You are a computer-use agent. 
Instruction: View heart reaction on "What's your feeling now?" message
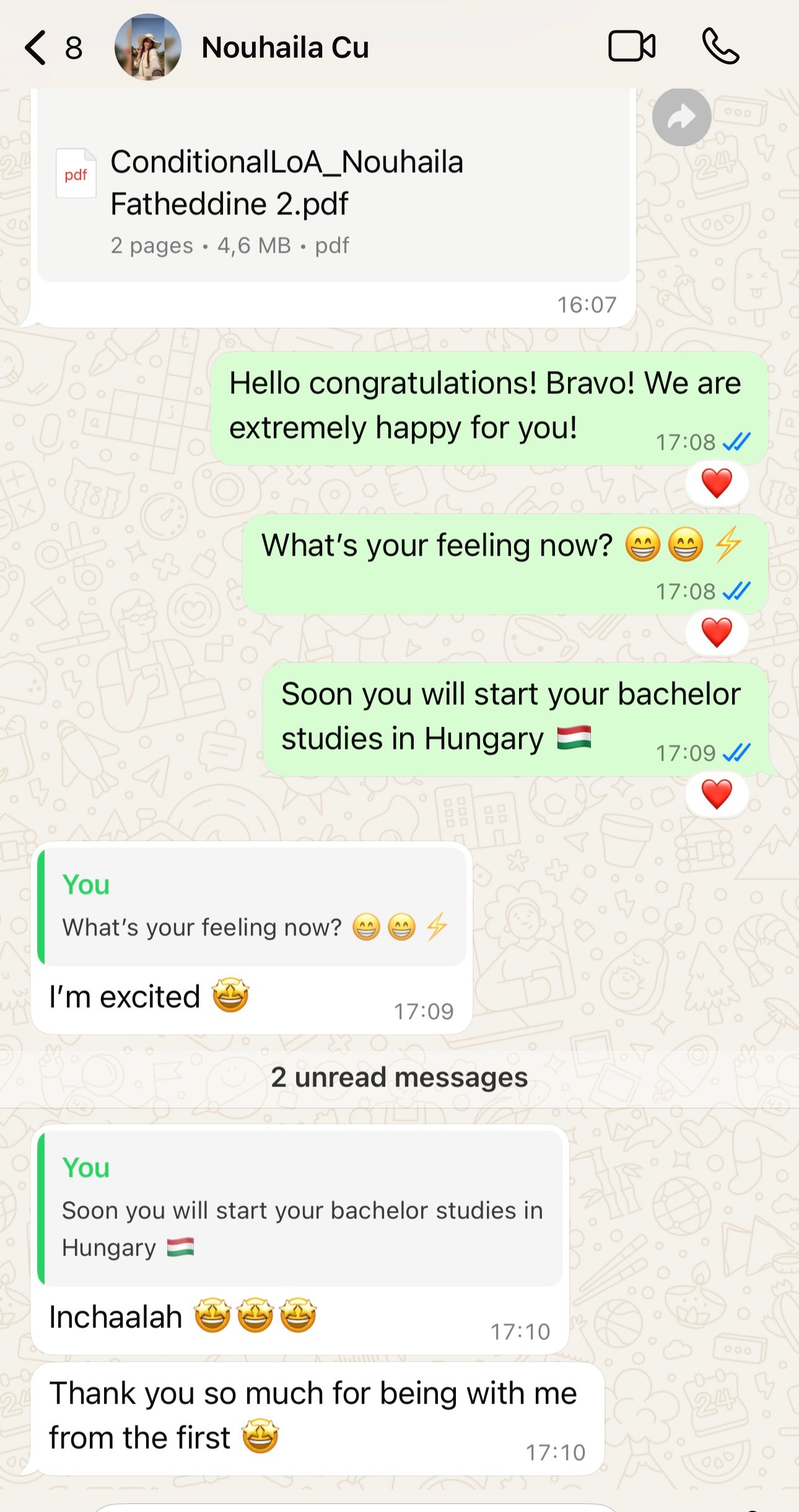[717, 632]
